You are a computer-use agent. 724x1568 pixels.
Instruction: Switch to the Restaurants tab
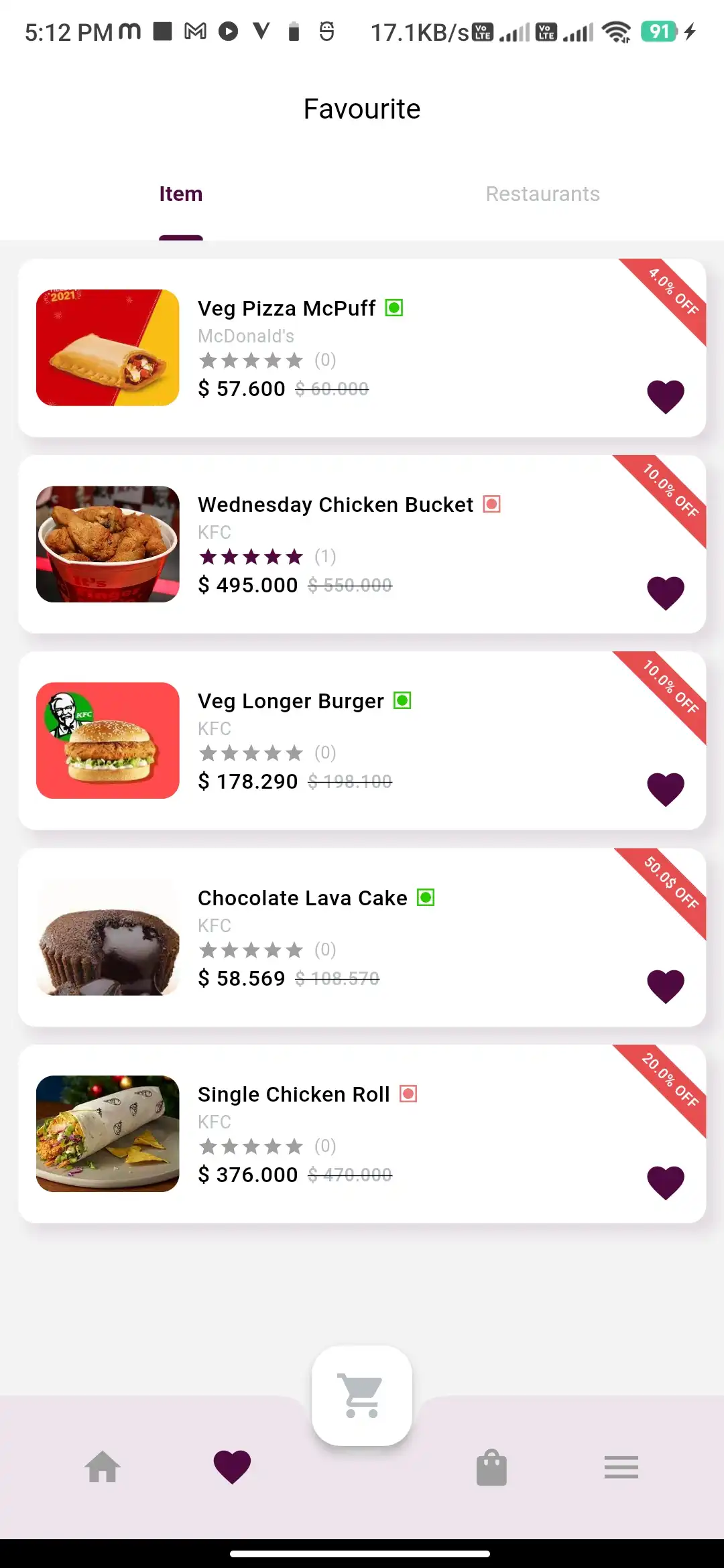[542, 194]
